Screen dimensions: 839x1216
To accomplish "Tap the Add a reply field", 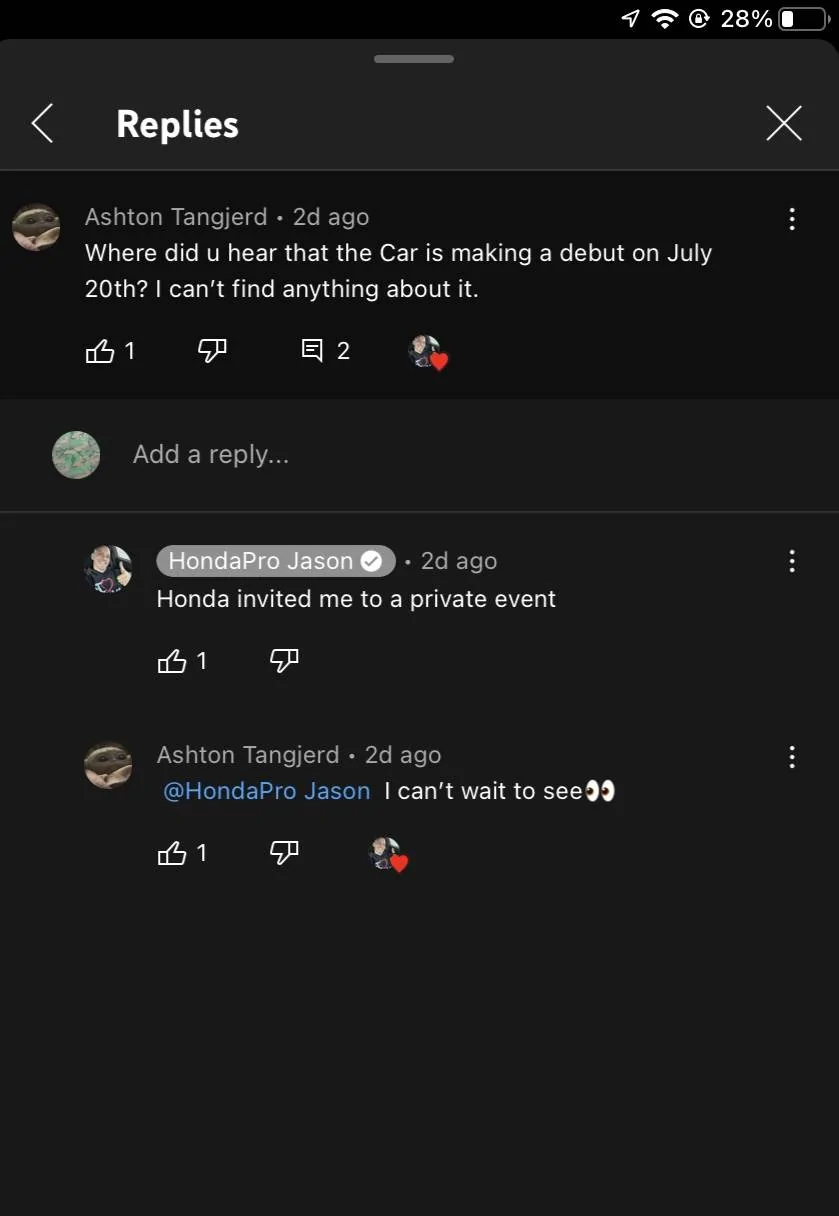I will [x=210, y=455].
